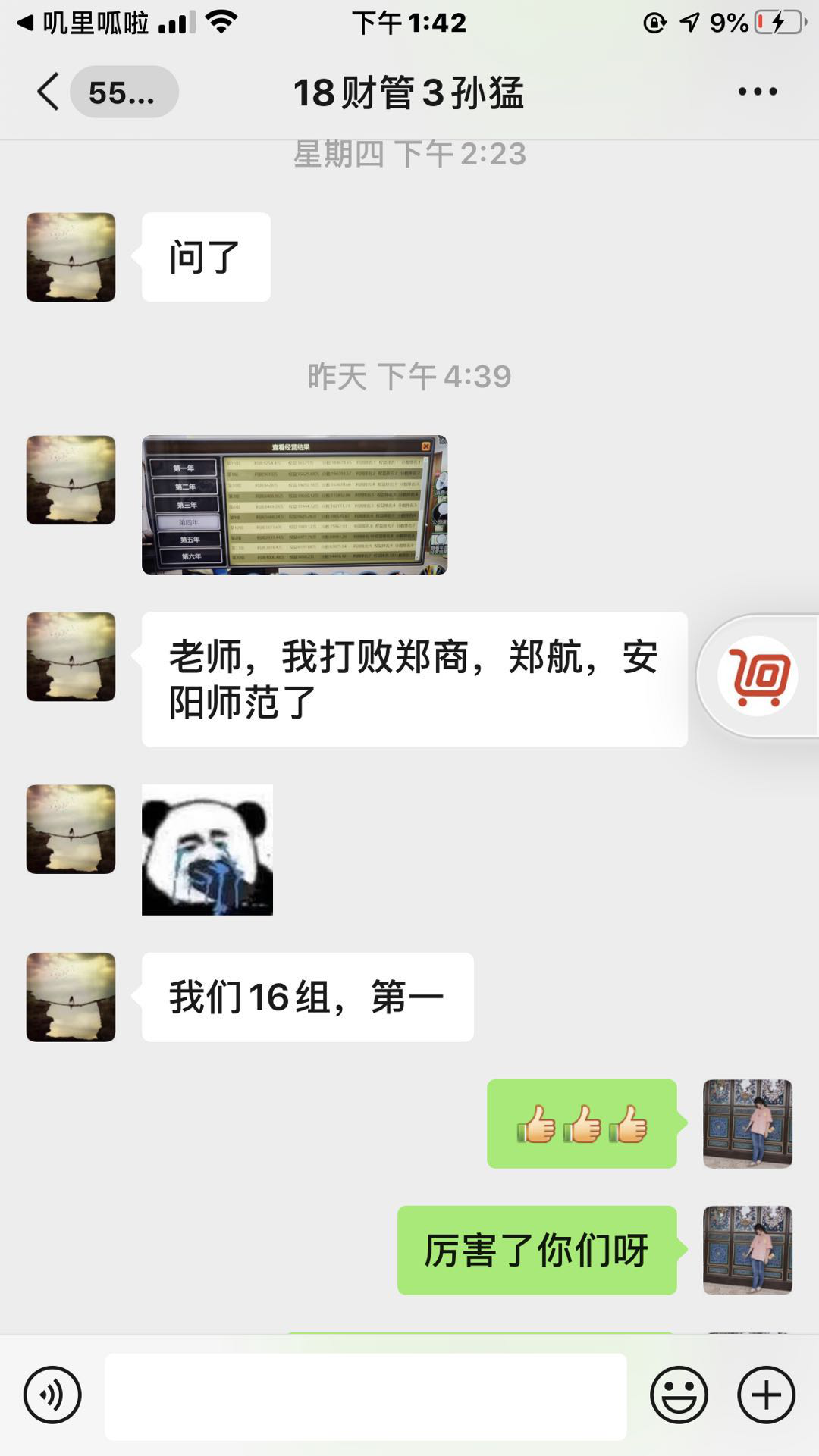The image size is (819, 1456).
Task: Return to 叽里呱啦 app from status bar
Action: click(83, 23)
